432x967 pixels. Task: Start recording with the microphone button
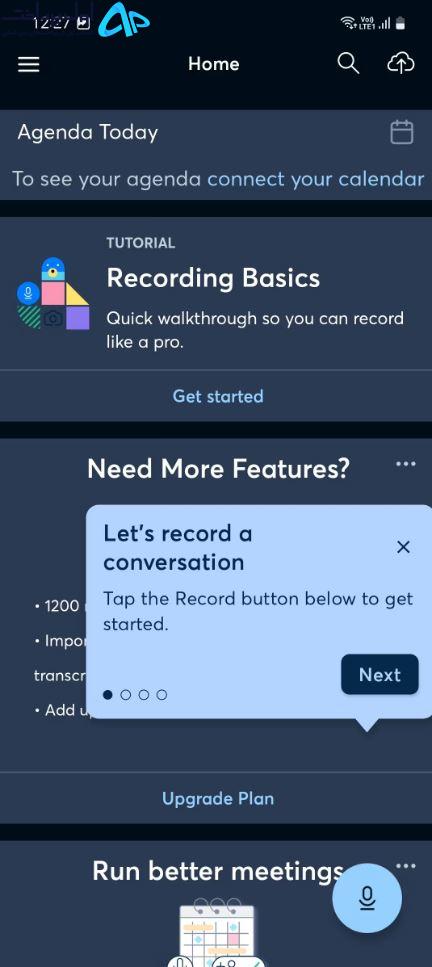367,899
